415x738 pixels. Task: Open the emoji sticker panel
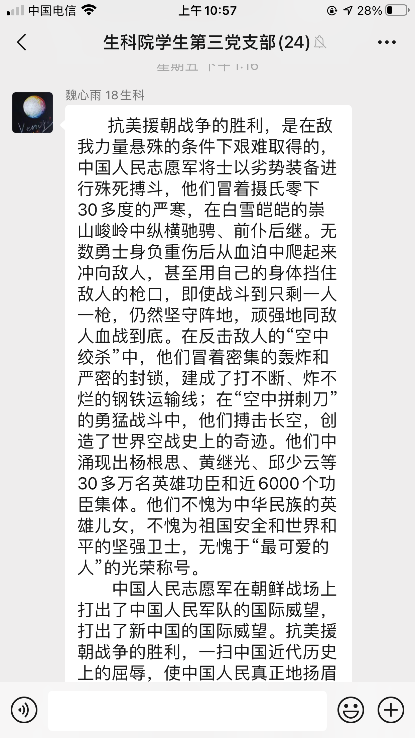tap(351, 710)
